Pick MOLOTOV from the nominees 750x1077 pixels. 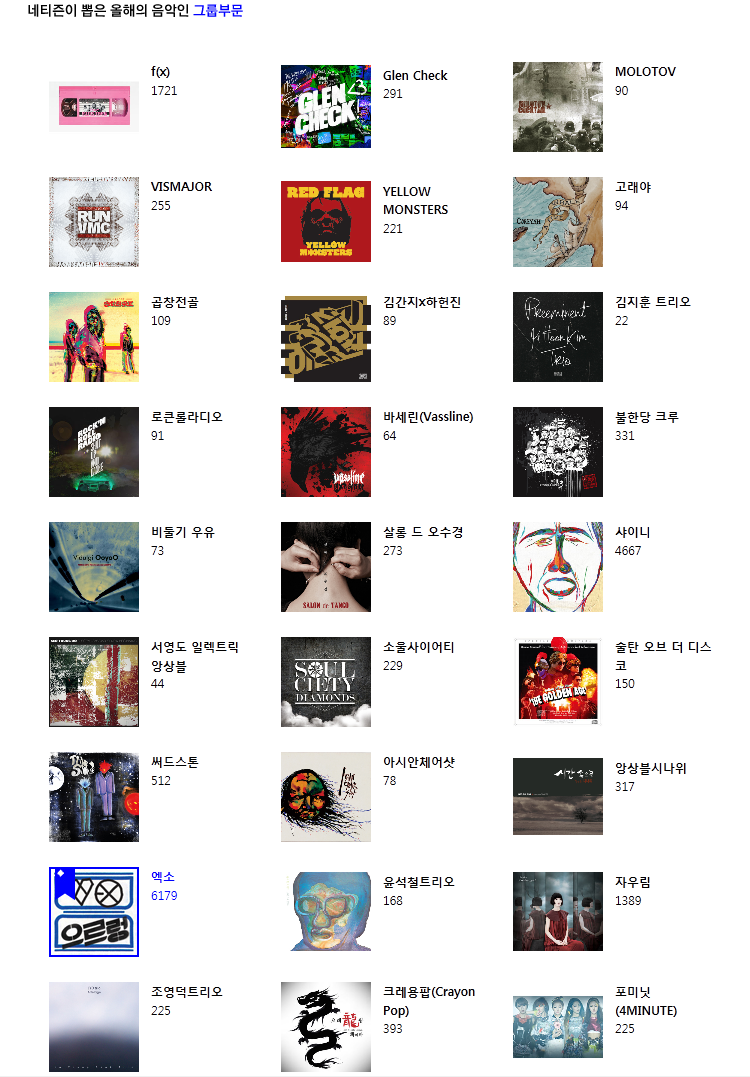tap(558, 107)
